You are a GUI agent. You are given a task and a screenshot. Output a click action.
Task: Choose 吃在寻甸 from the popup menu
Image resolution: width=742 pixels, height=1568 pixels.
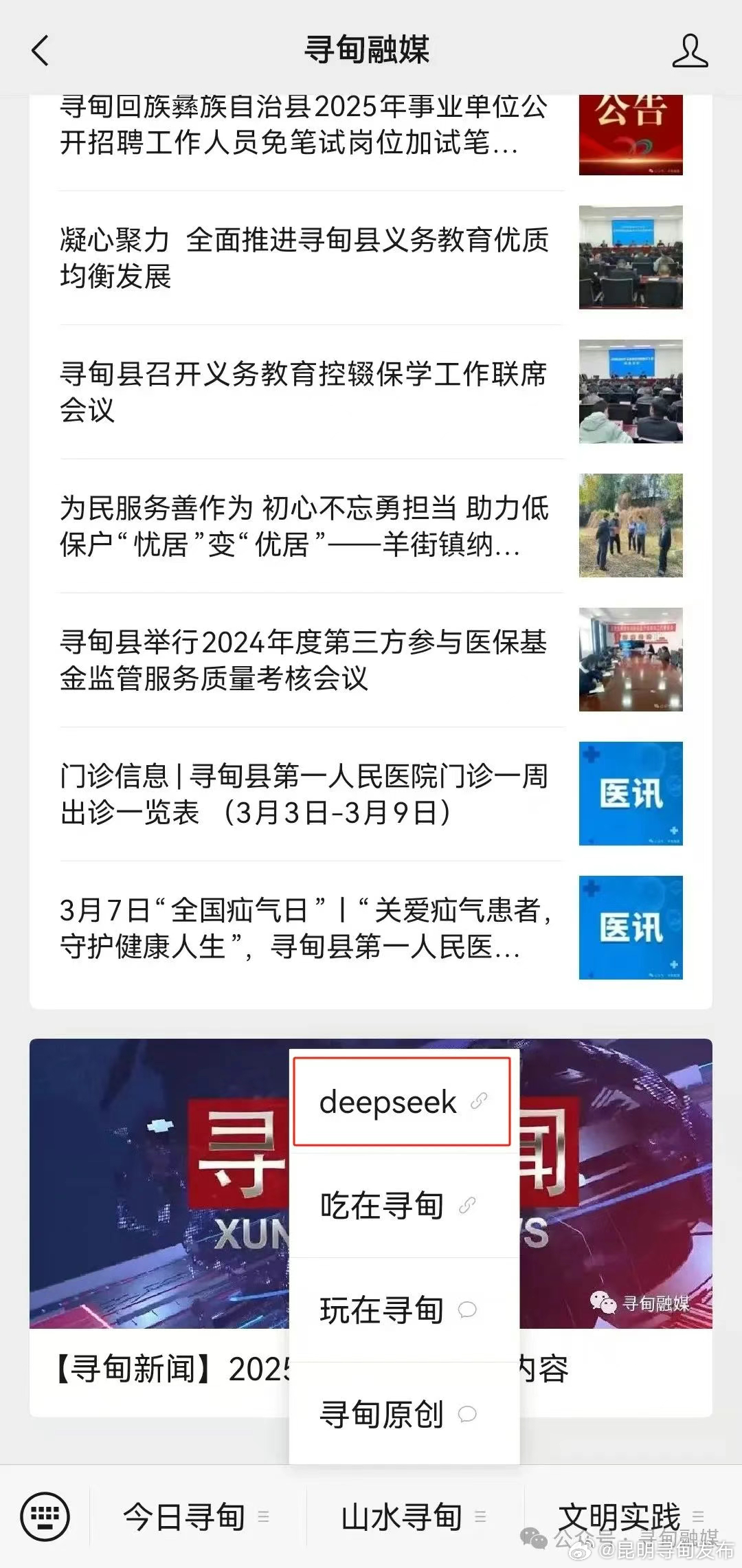click(380, 1203)
